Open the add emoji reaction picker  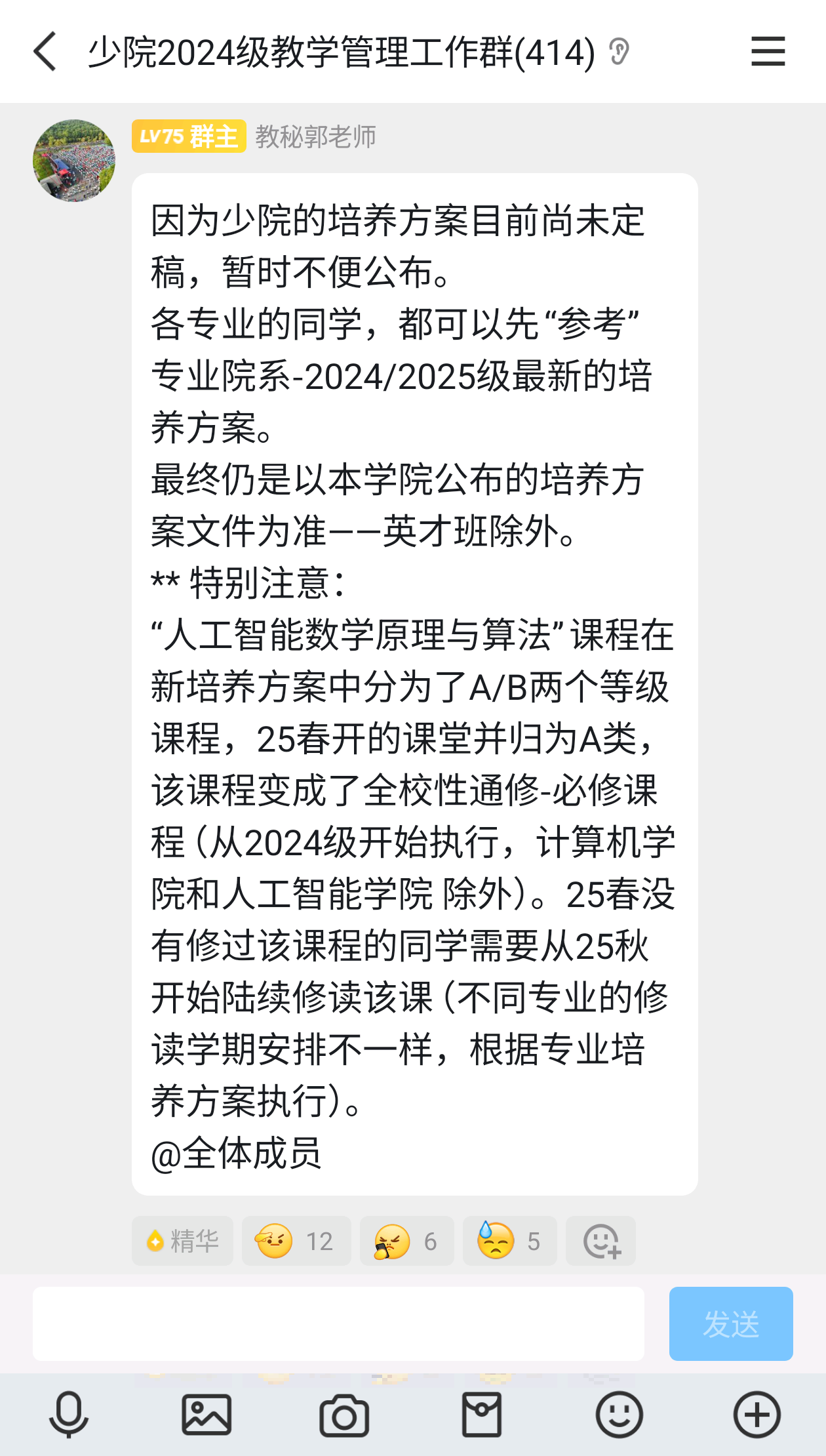[600, 1241]
